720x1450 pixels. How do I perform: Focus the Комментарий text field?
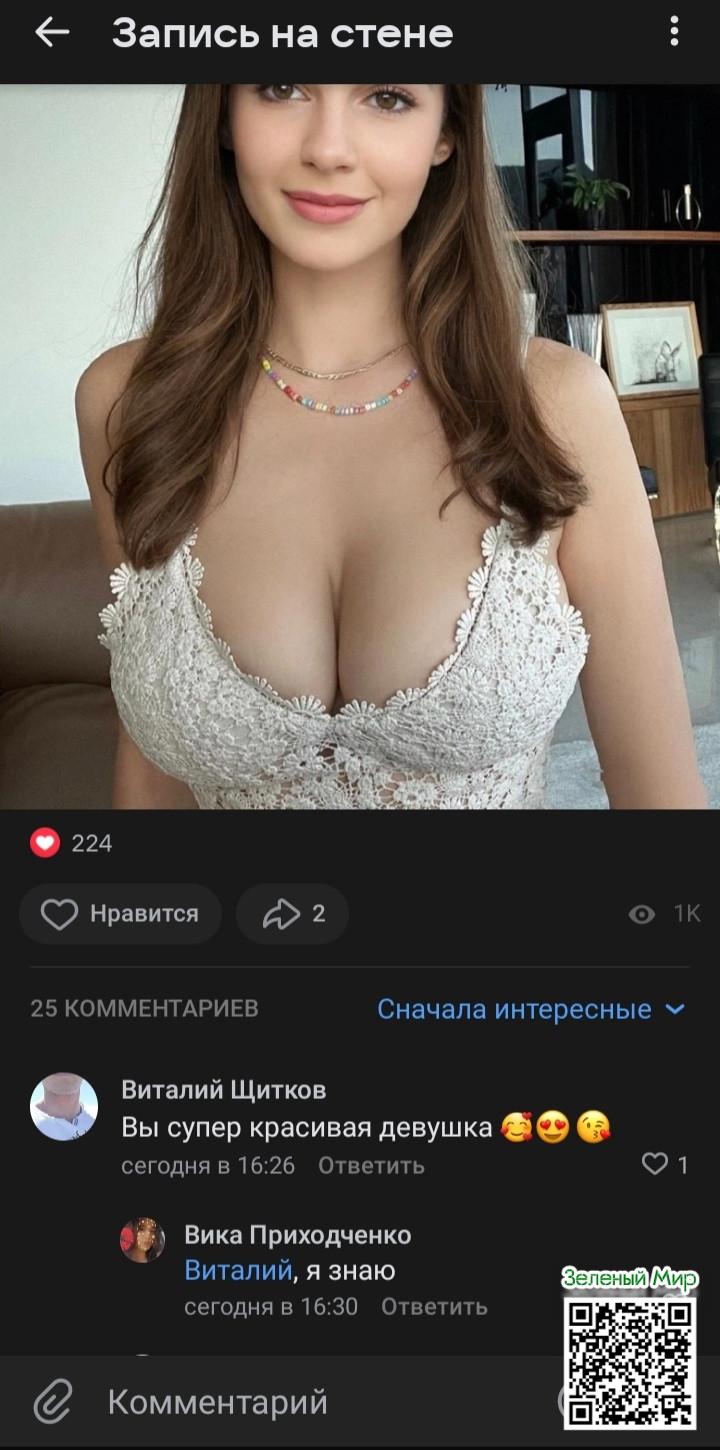pos(300,1402)
